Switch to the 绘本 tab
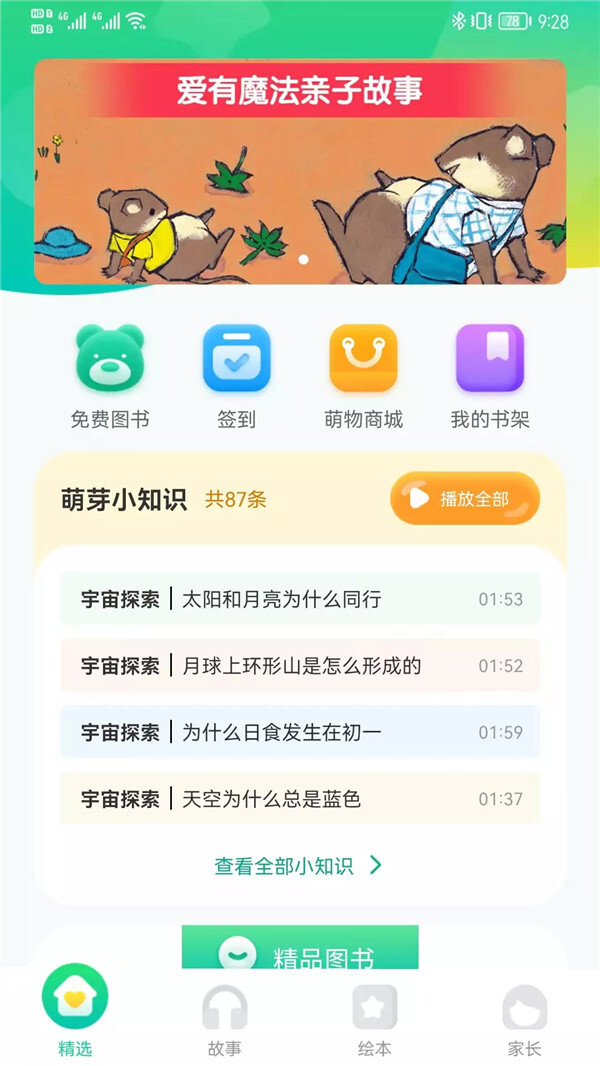Viewport: 600px width, 1066px height. tap(375, 1020)
